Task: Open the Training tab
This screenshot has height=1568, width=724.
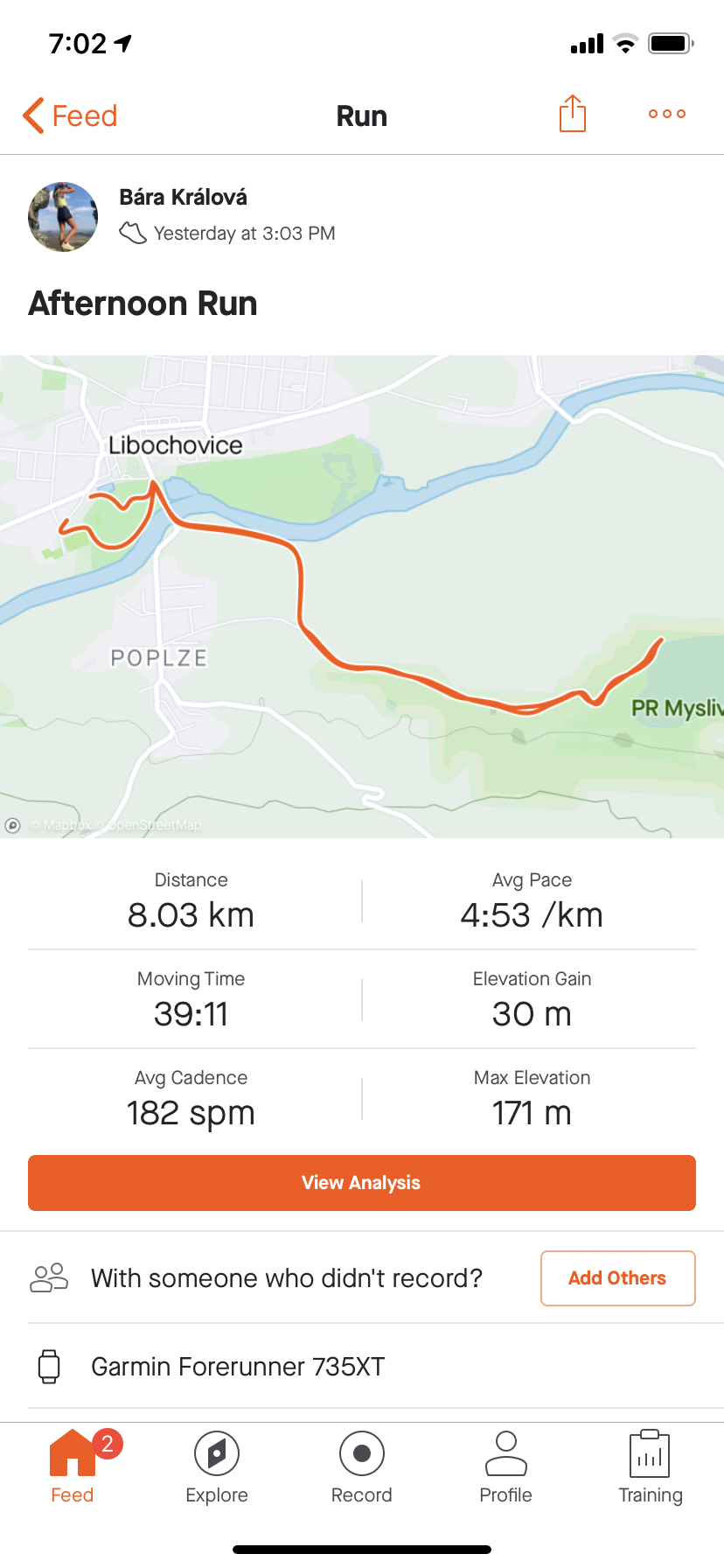Action: (x=651, y=1467)
